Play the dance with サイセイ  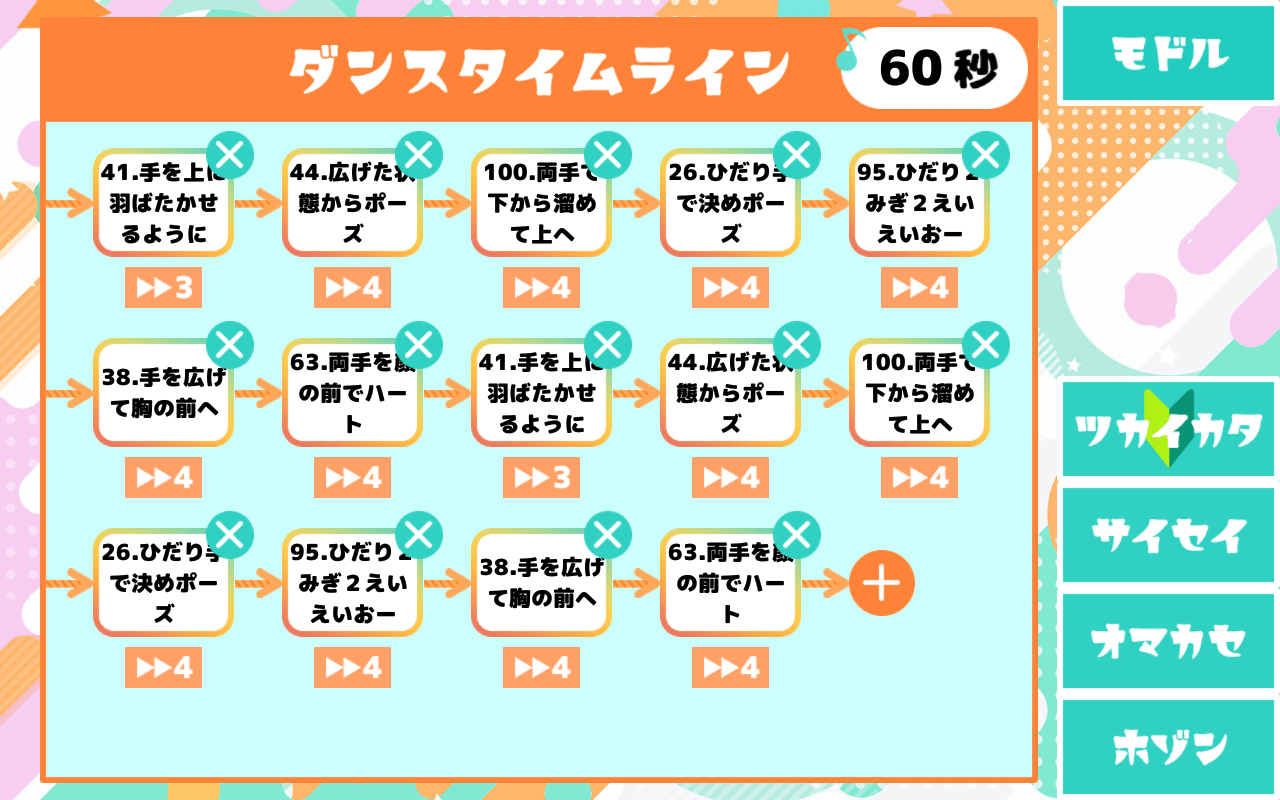point(1168,535)
